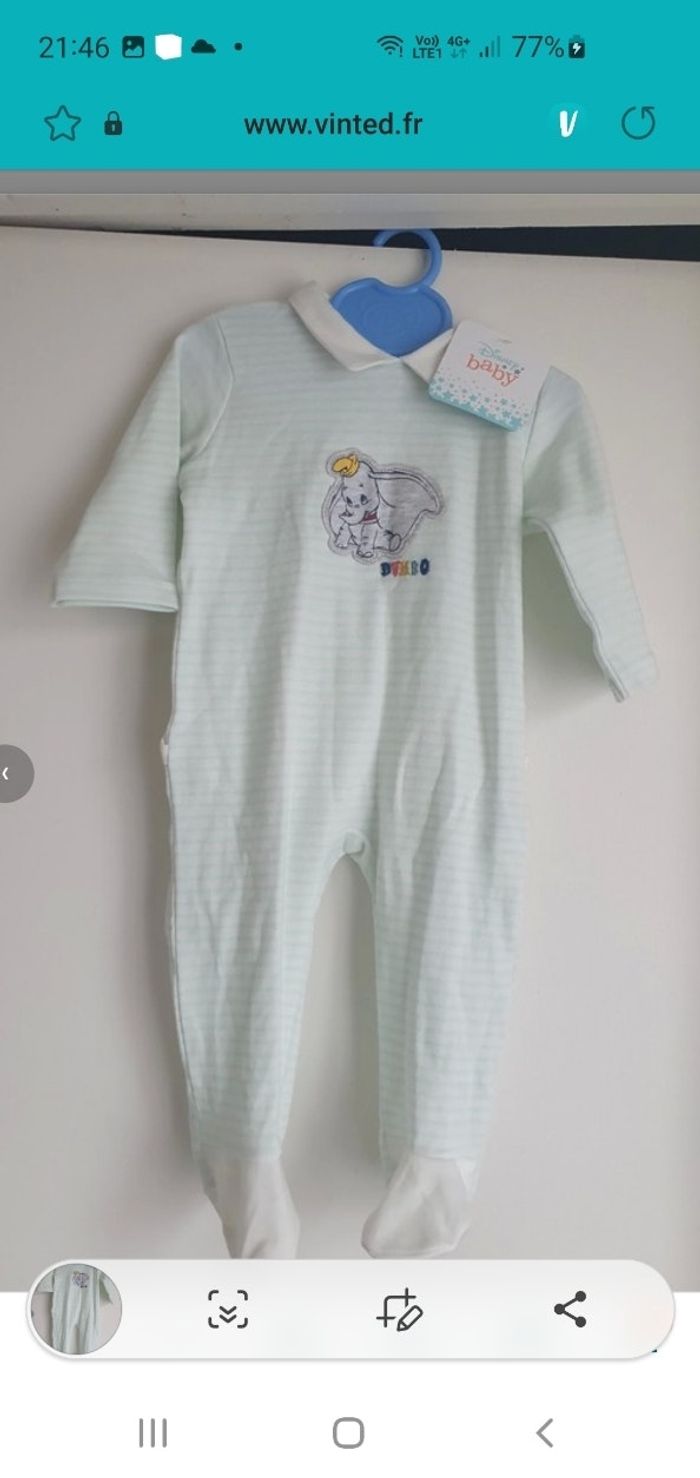Reload the Vinted page
The image size is (700, 1478).
[638, 124]
